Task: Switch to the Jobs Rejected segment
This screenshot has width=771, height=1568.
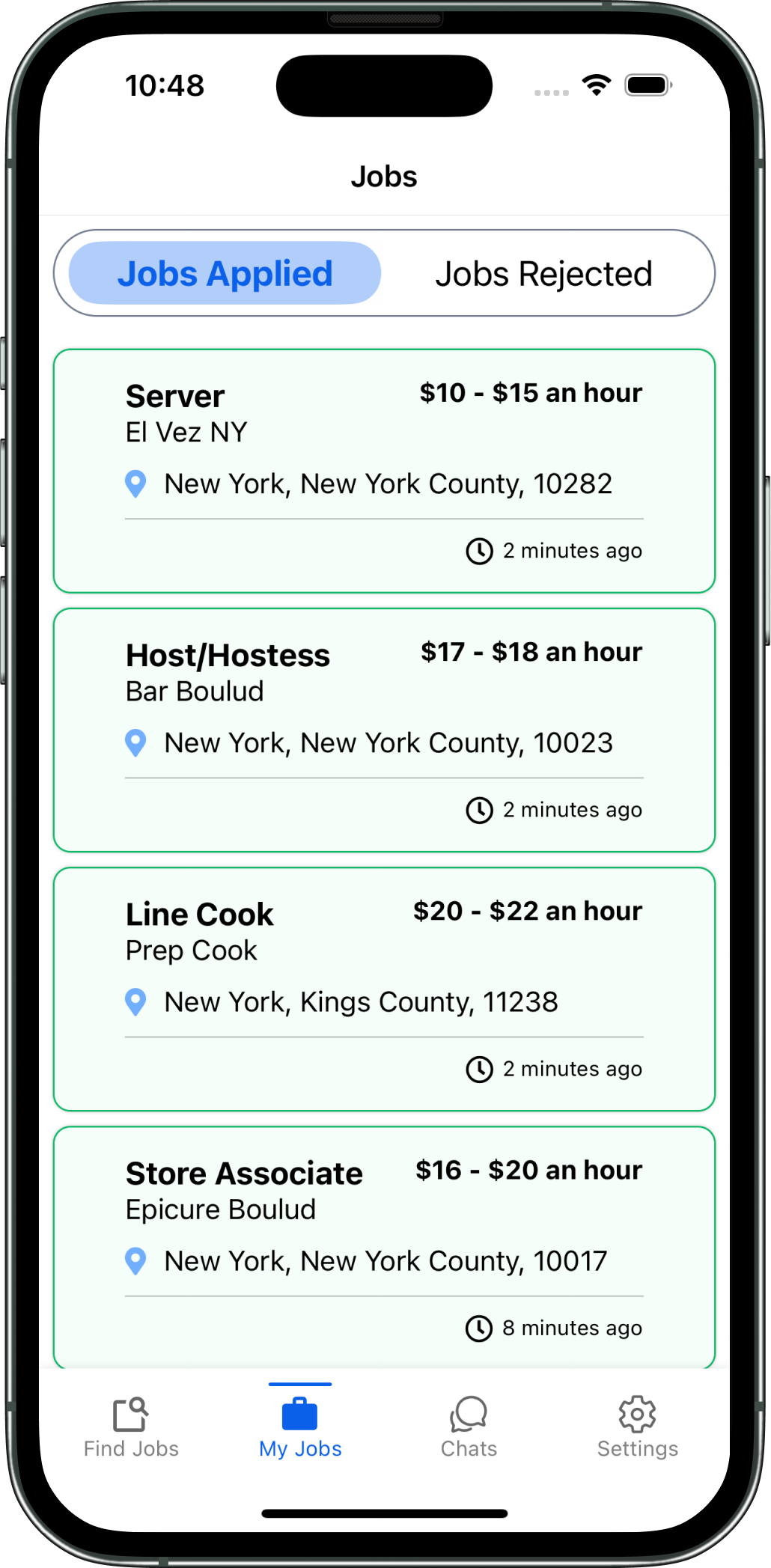Action: tap(543, 274)
